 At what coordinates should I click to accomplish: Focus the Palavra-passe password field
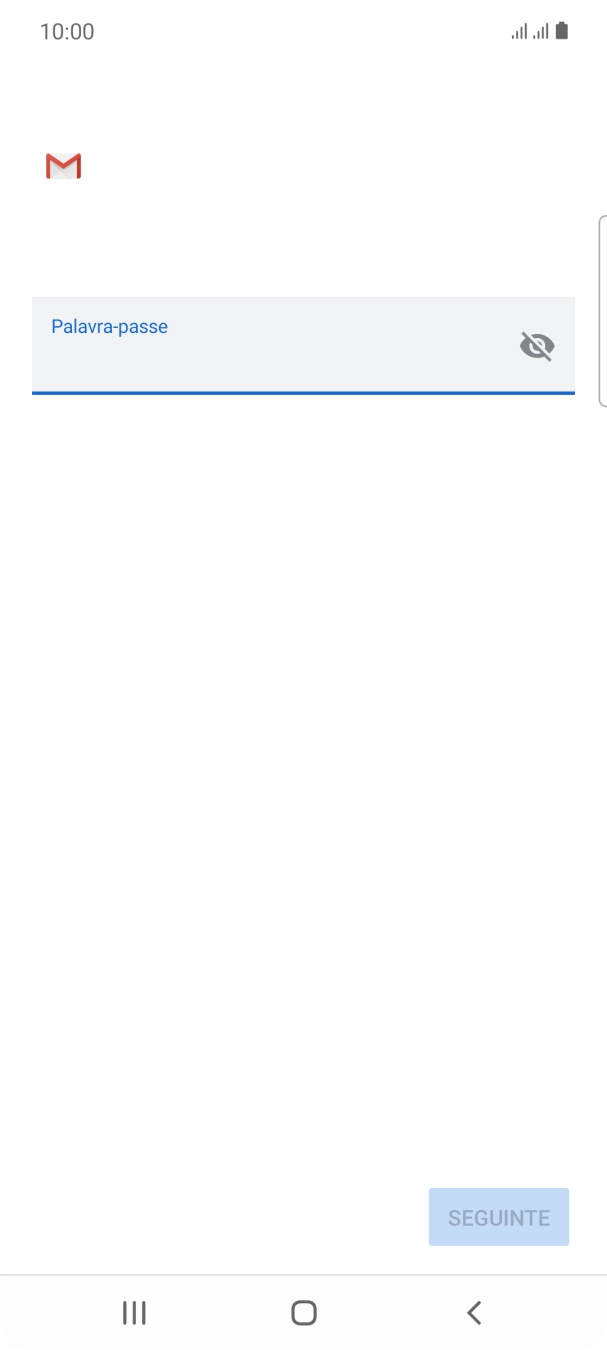303,345
